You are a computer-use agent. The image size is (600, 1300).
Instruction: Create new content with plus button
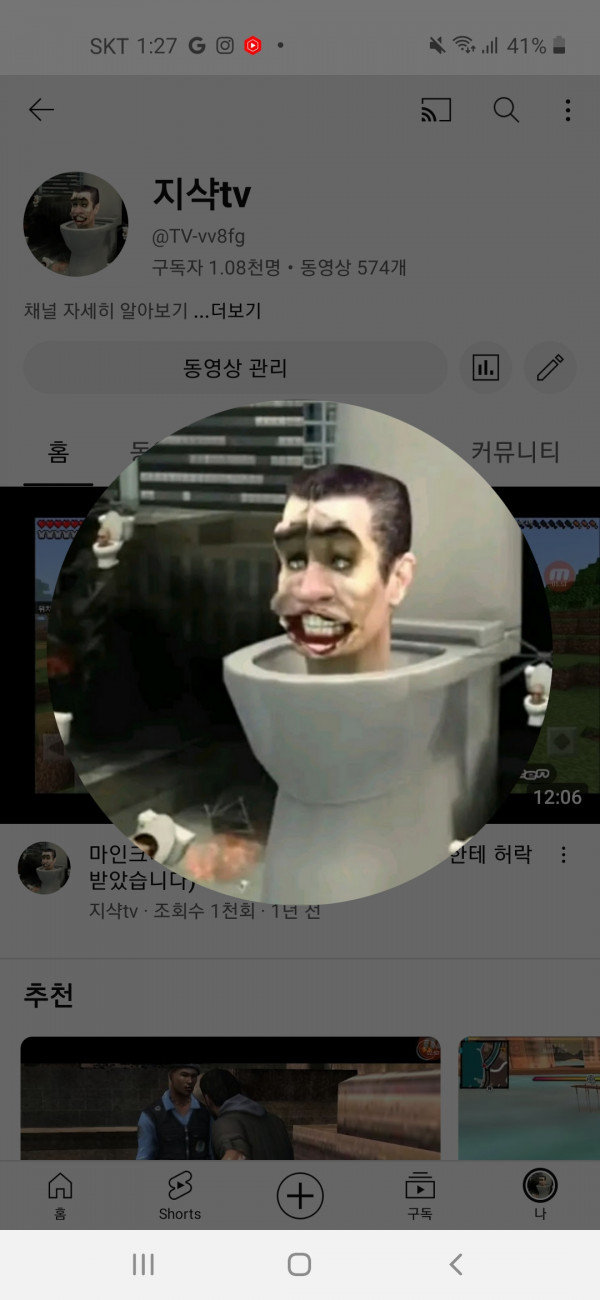300,1196
